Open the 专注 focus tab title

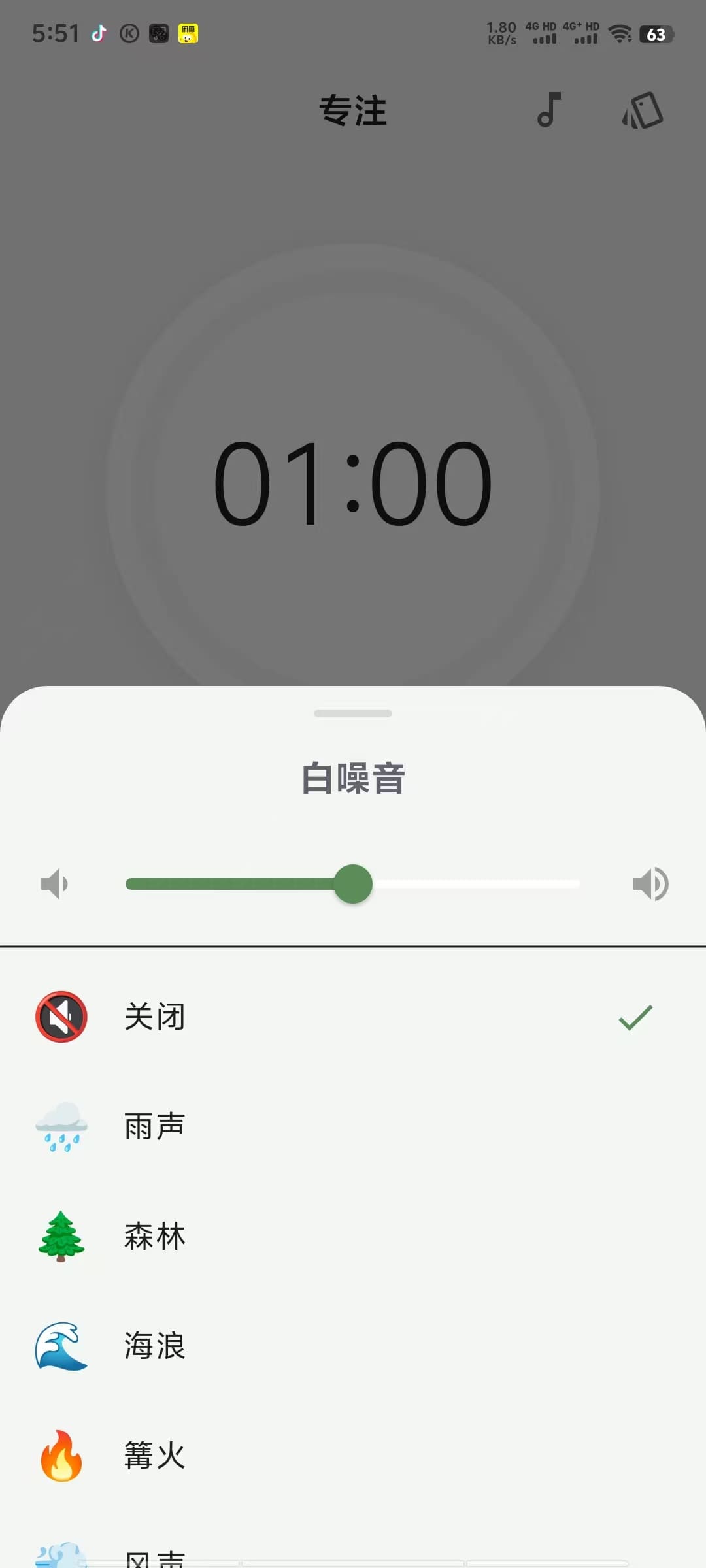tap(353, 111)
